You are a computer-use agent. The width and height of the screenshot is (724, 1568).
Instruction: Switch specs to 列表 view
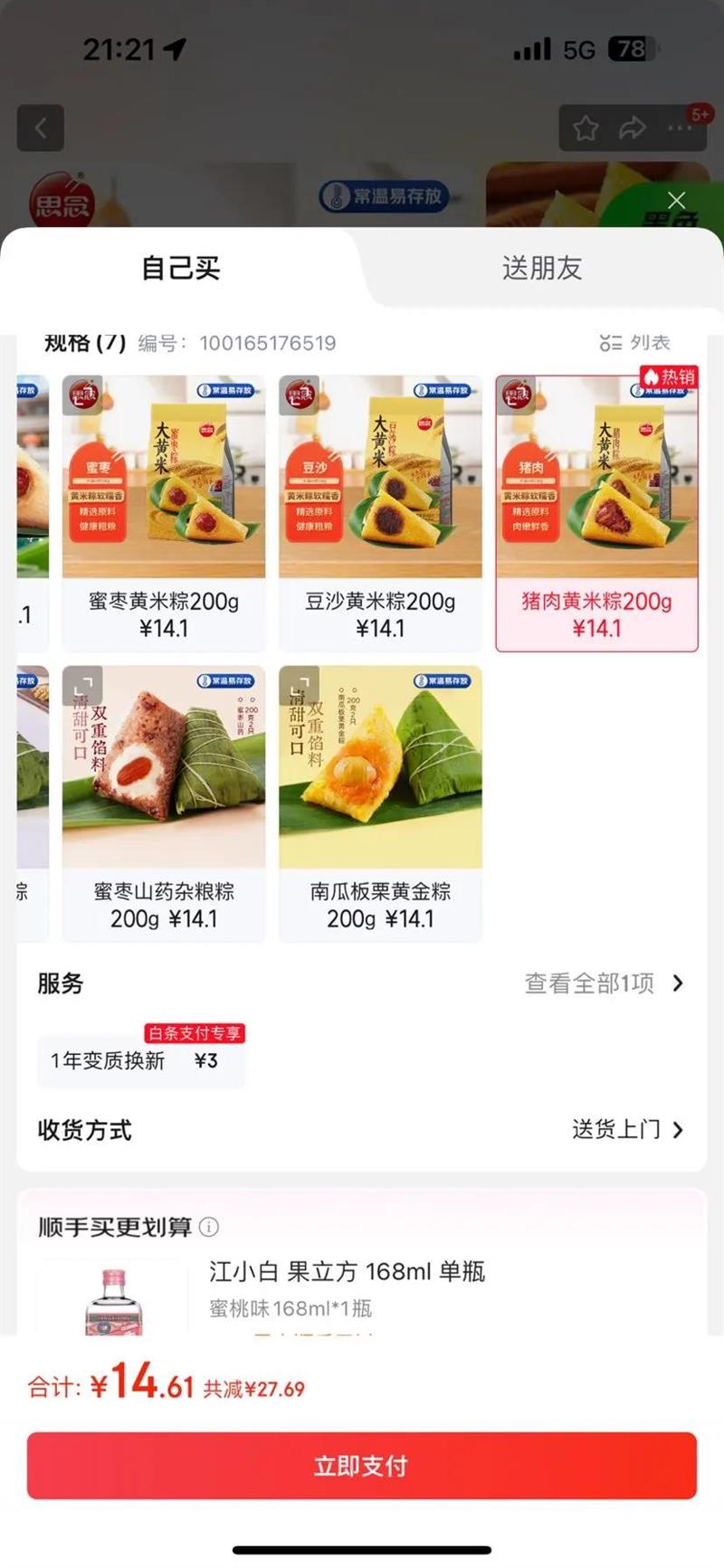pos(635,342)
